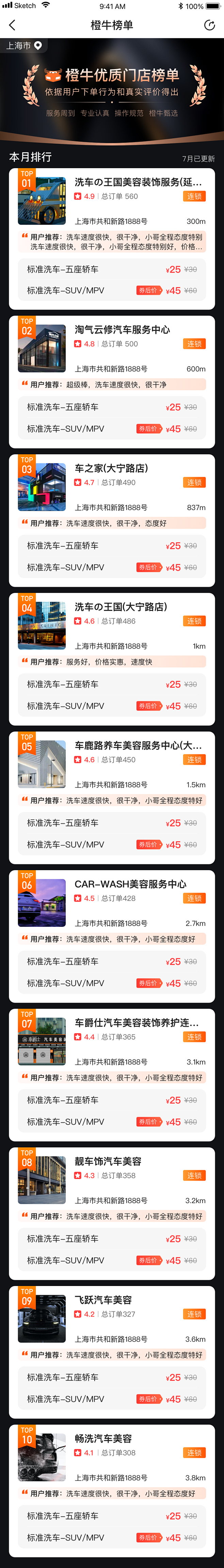224x1568 pixels.
Task: Select 车鹿路养车美容服务中心 store
Action: [x=137, y=746]
